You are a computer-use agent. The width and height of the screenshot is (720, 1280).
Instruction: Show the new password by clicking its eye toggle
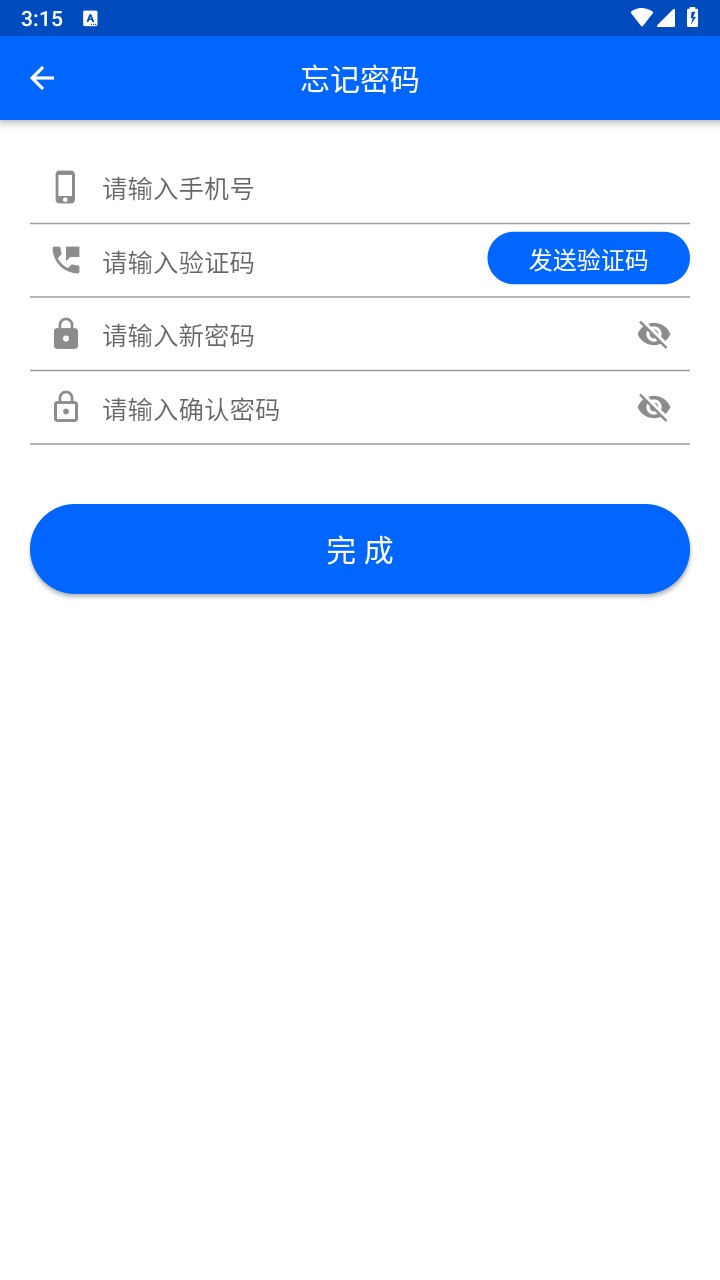click(x=655, y=334)
